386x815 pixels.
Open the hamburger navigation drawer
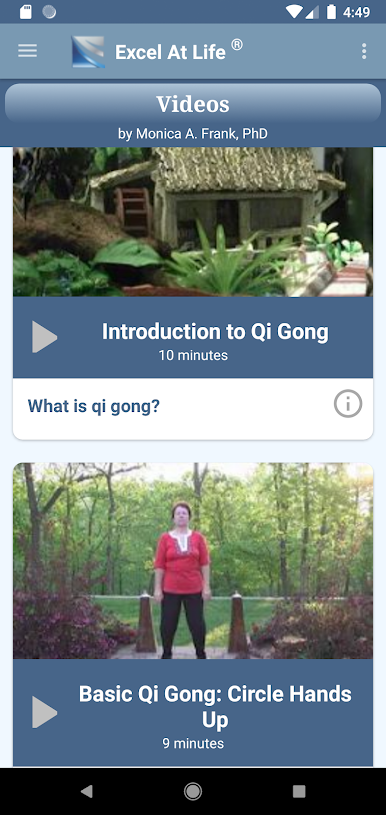[x=28, y=51]
